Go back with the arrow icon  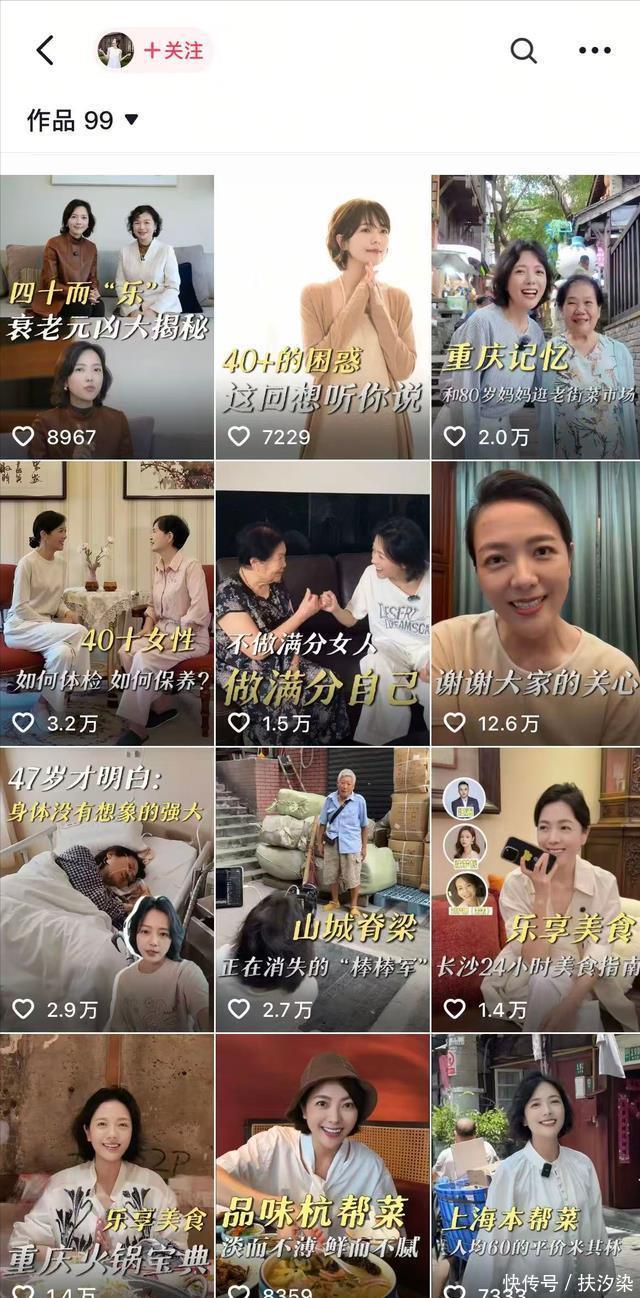45,50
